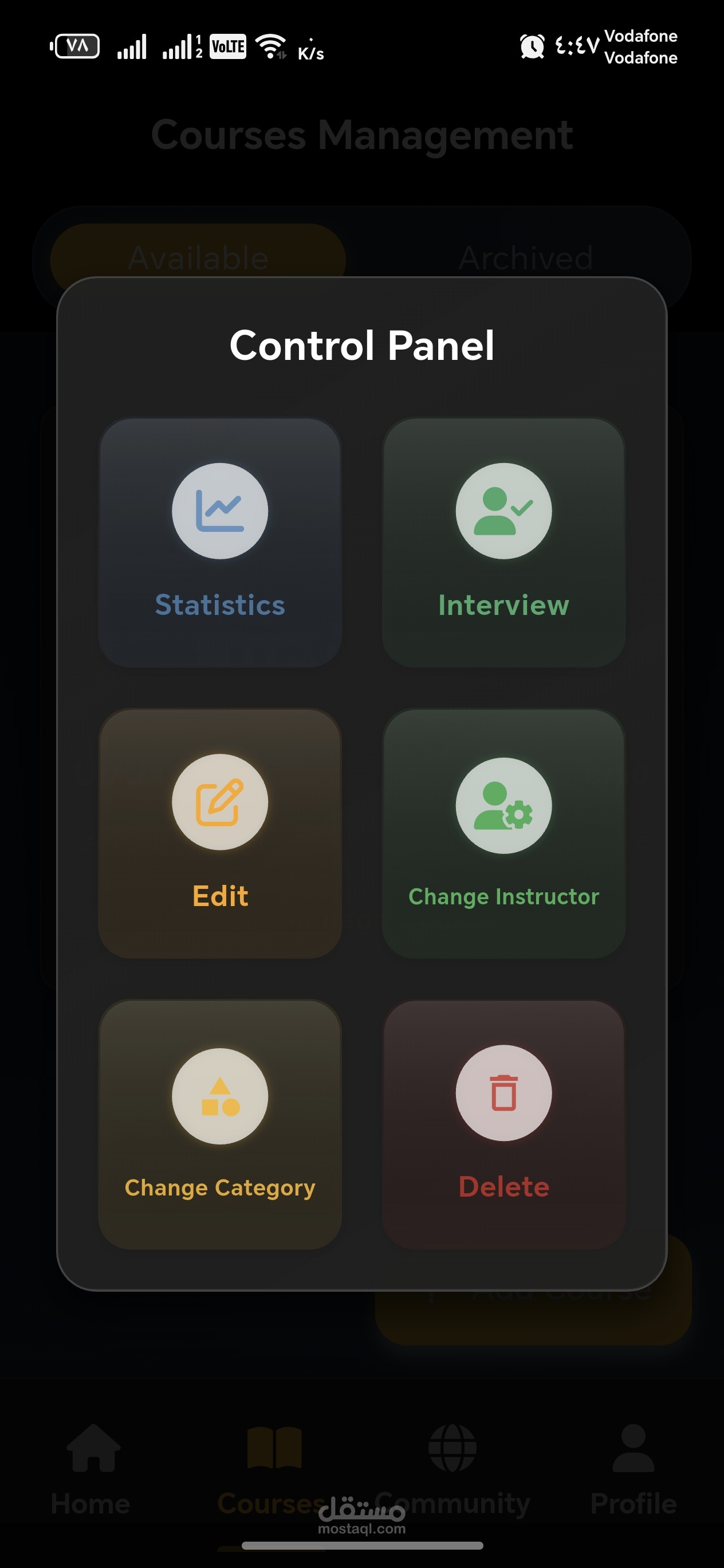Choose Change Instructor
Viewport: 724px width, 1568px height.
coord(503,833)
